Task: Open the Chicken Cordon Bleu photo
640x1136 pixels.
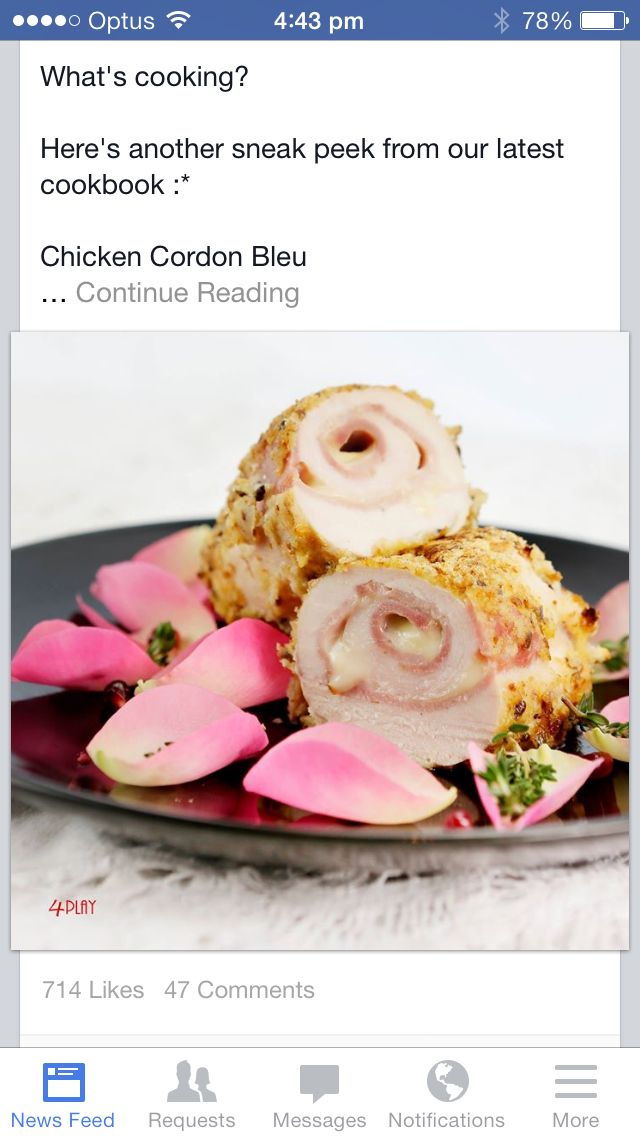Action: [320, 640]
